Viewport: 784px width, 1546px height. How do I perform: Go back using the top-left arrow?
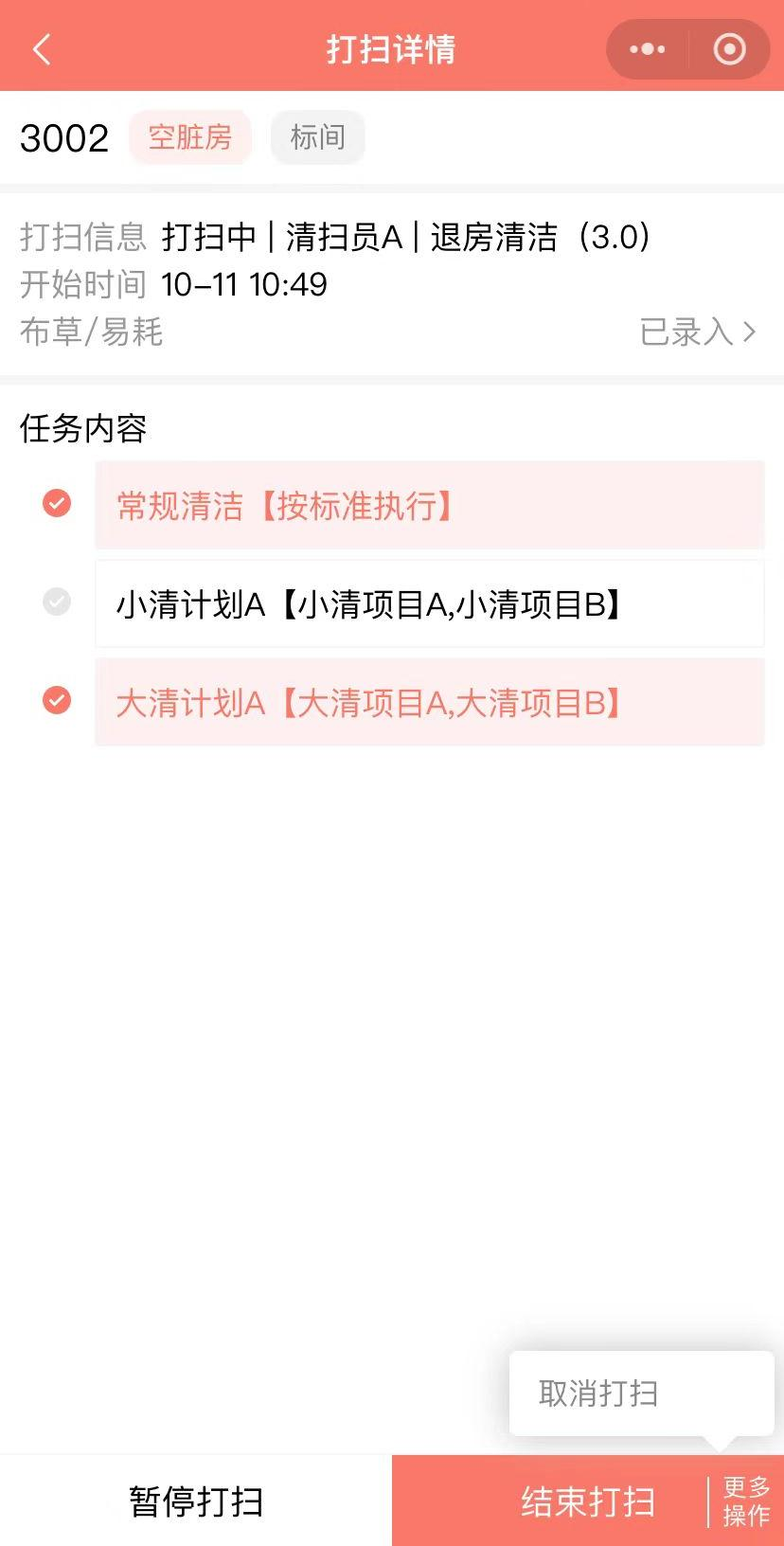(x=42, y=49)
